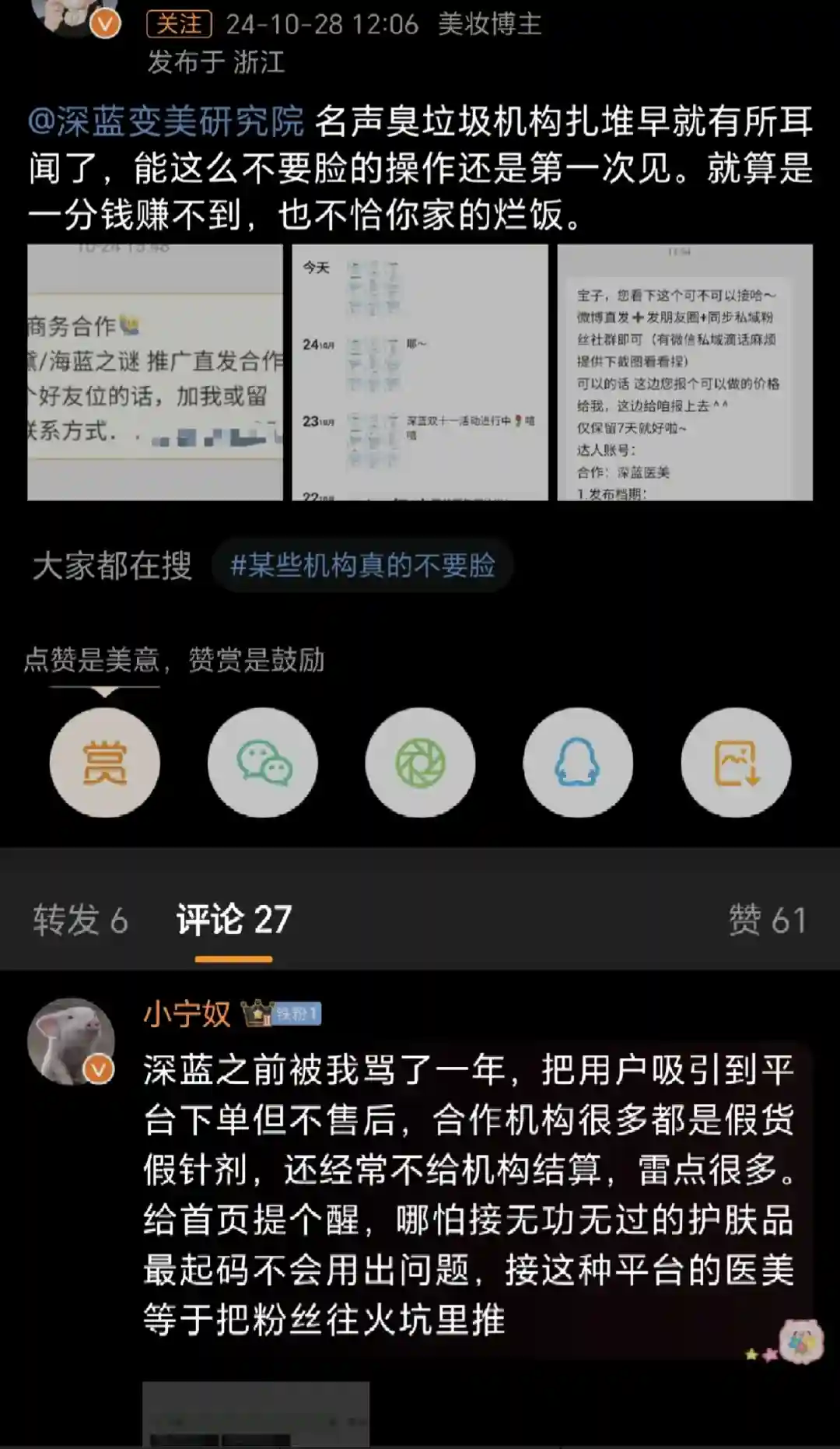This screenshot has height=1449, width=840.
Task: Reward the post with 赏 button
Action: 105,763
